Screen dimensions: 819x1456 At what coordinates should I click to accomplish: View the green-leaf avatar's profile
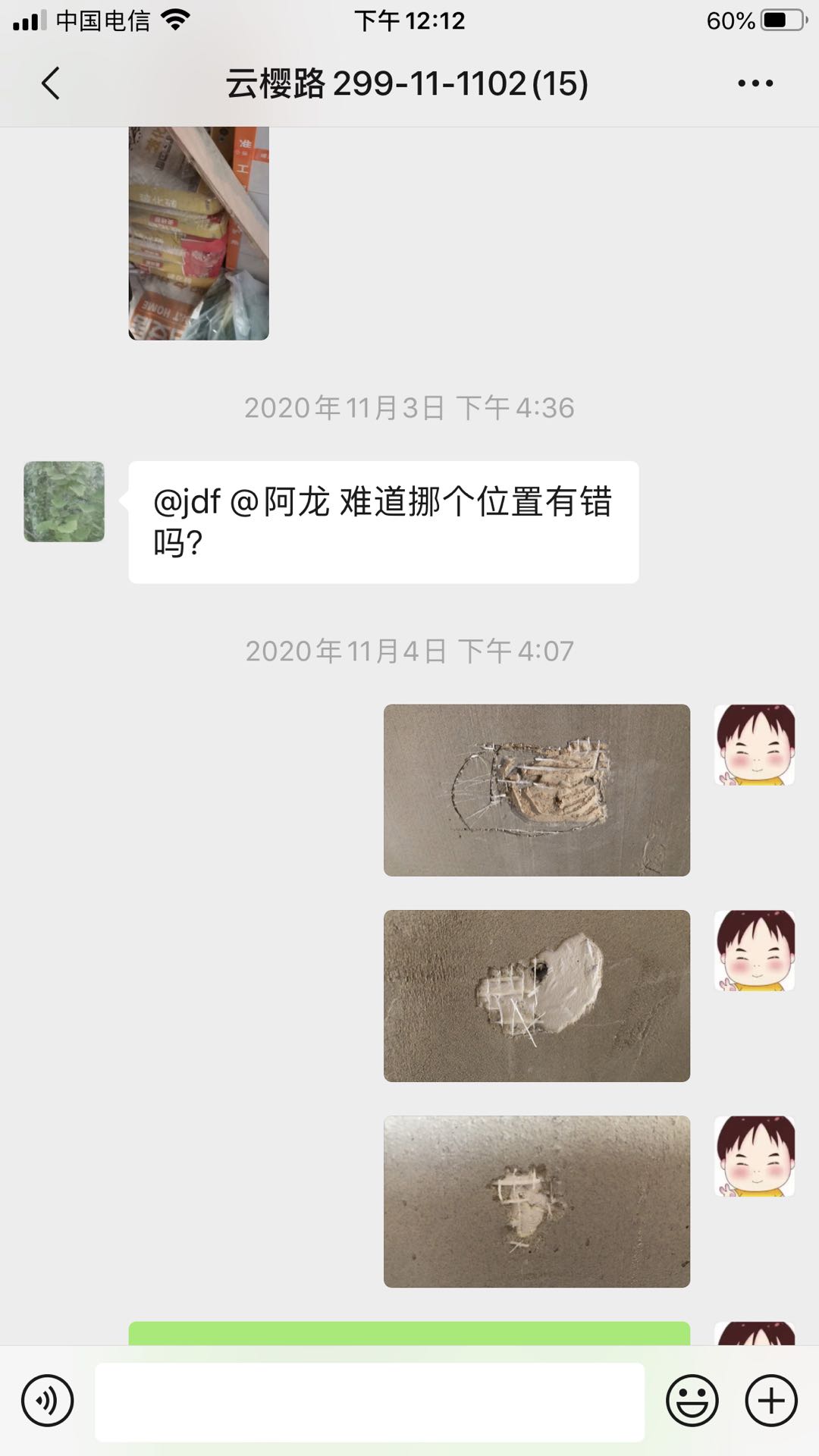[x=64, y=501]
